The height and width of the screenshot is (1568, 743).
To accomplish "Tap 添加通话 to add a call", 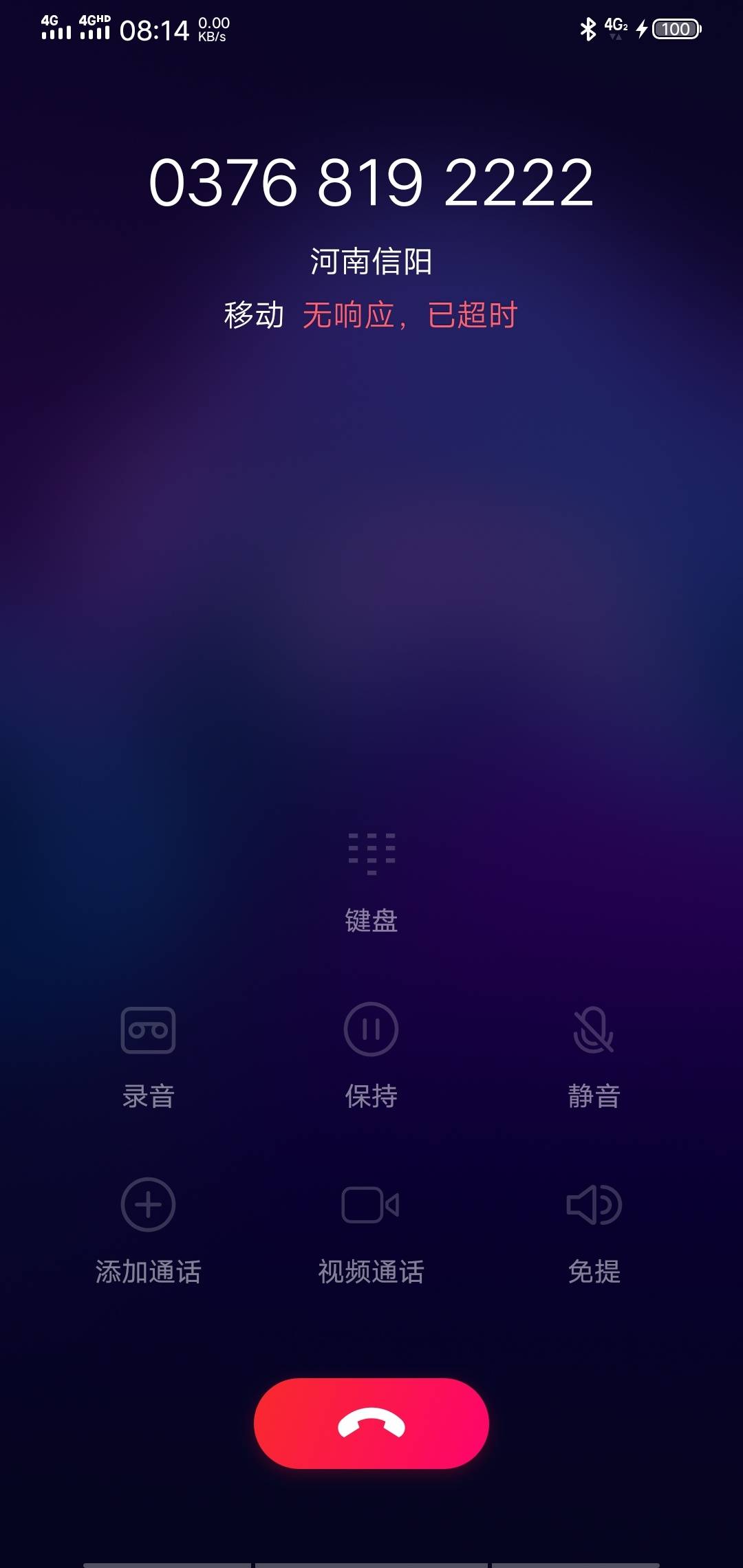I will [148, 1232].
